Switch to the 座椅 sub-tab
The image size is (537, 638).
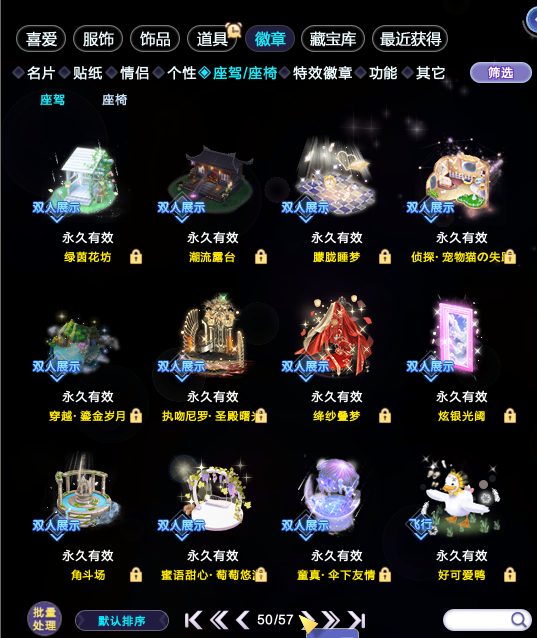click(x=114, y=100)
